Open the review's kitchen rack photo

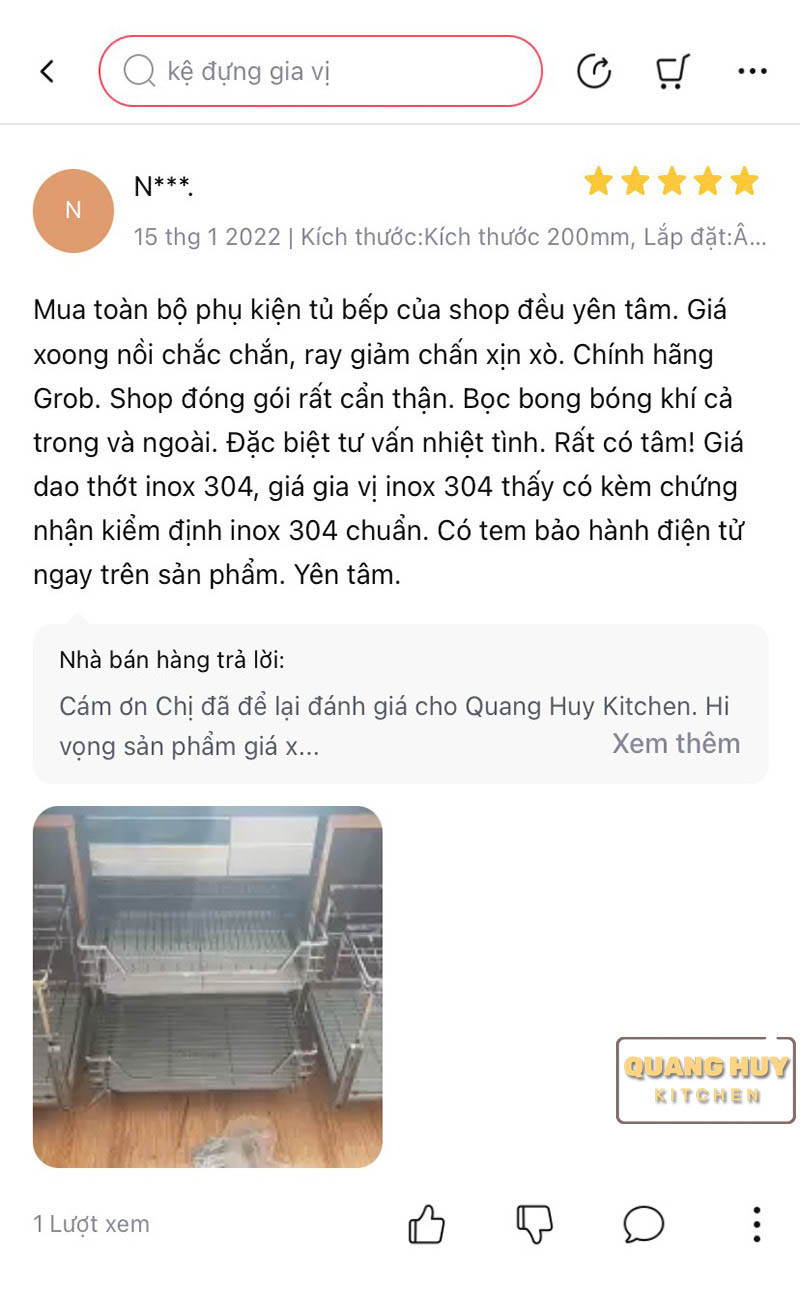tap(208, 986)
